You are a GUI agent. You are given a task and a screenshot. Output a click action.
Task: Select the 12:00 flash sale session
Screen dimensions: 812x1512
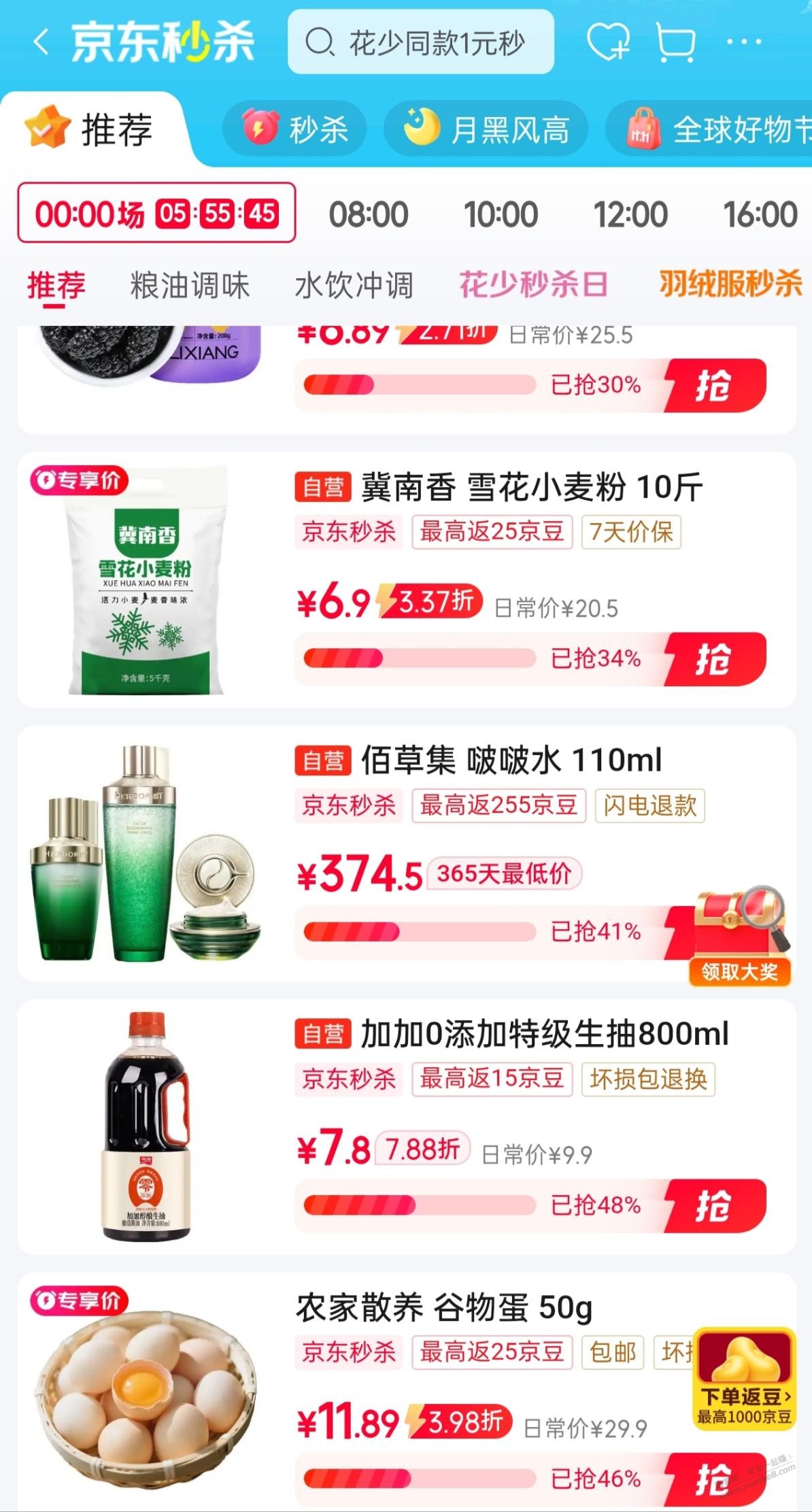click(x=630, y=214)
